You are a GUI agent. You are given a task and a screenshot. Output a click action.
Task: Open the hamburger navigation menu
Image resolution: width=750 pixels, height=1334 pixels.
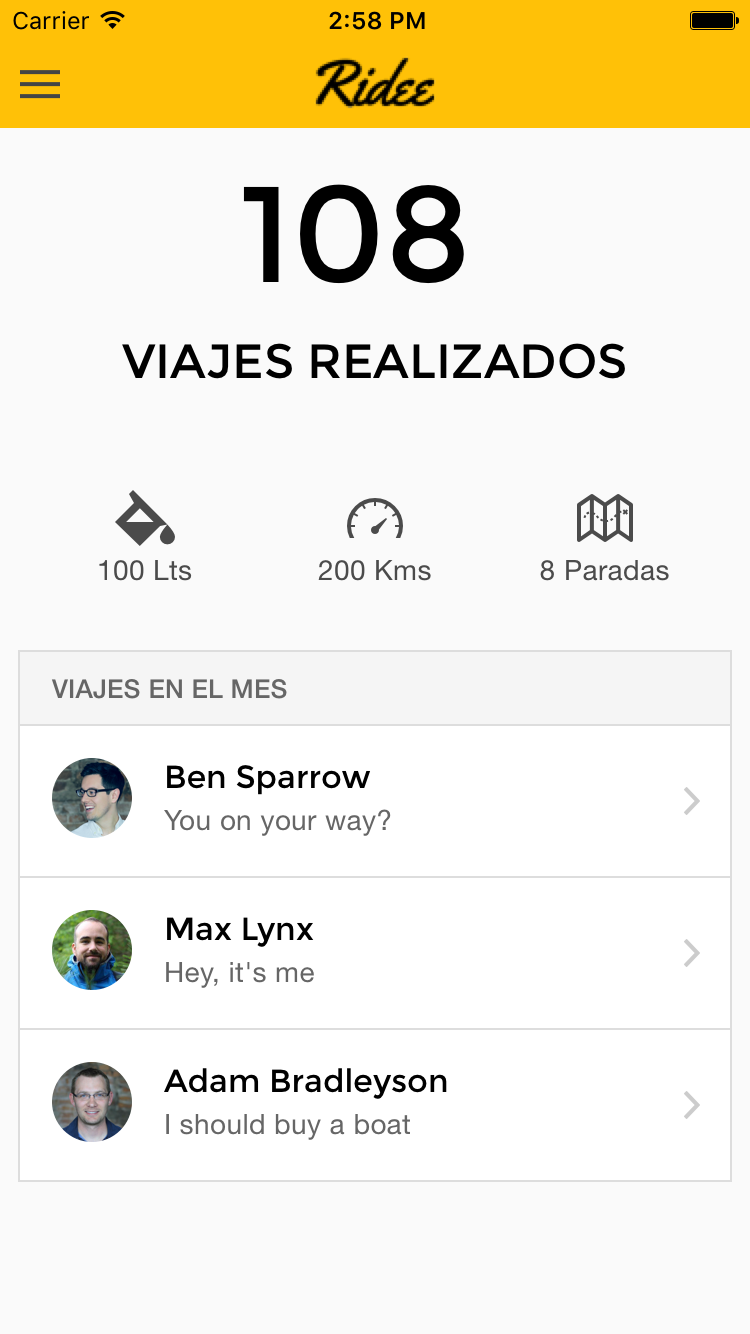click(40, 84)
